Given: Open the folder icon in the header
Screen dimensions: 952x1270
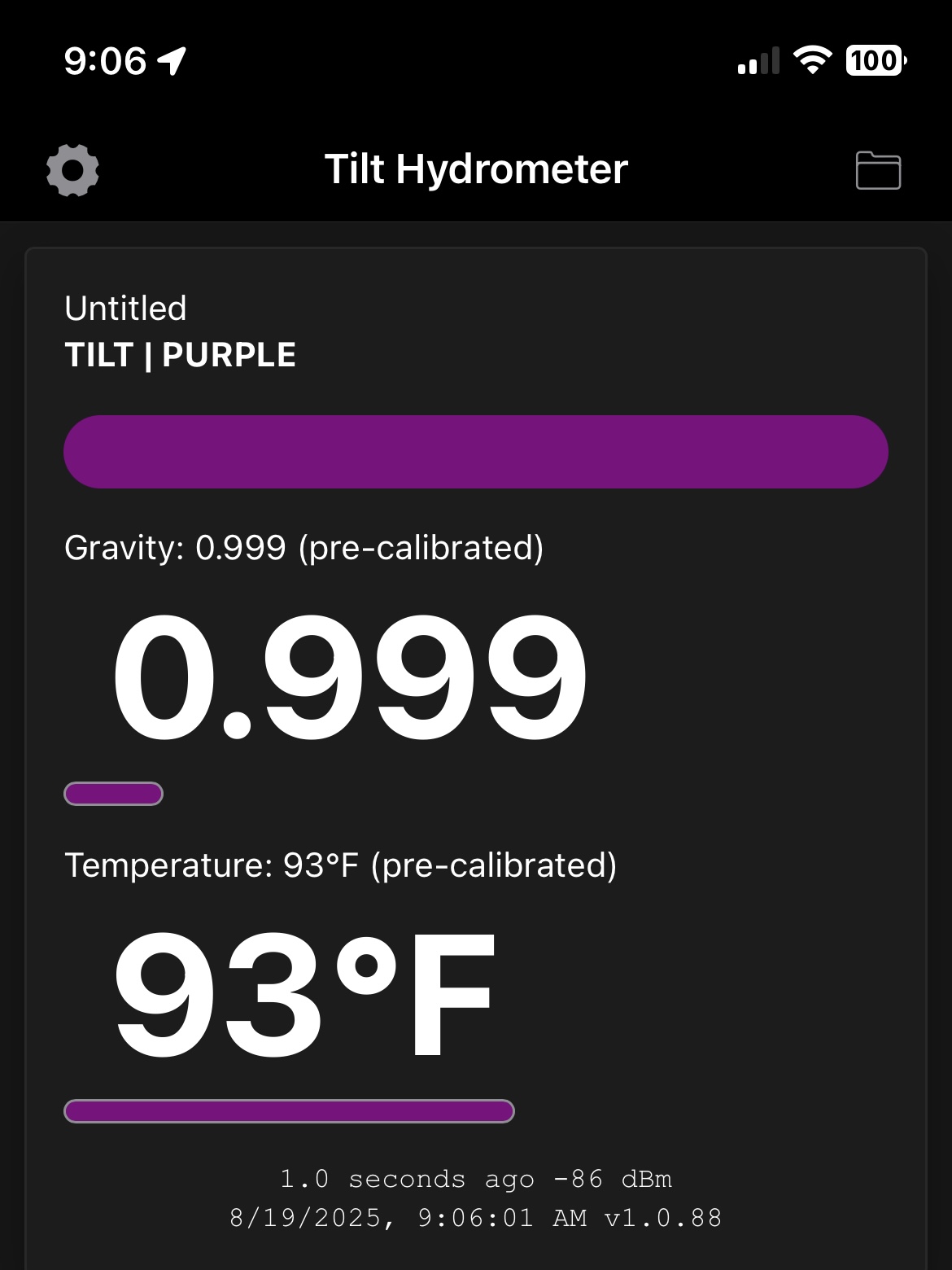Looking at the screenshot, I should tap(878, 170).
